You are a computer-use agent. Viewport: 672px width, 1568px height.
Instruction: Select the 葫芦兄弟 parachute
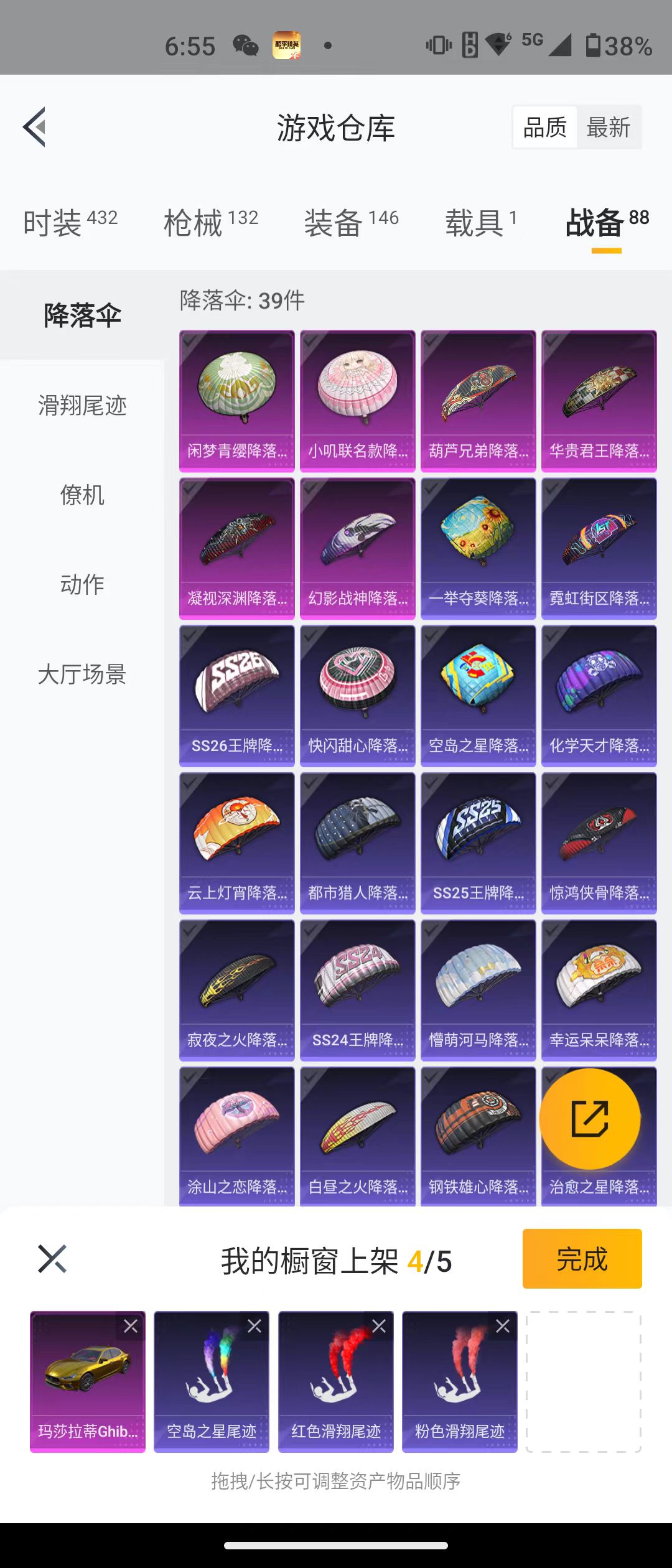(478, 400)
